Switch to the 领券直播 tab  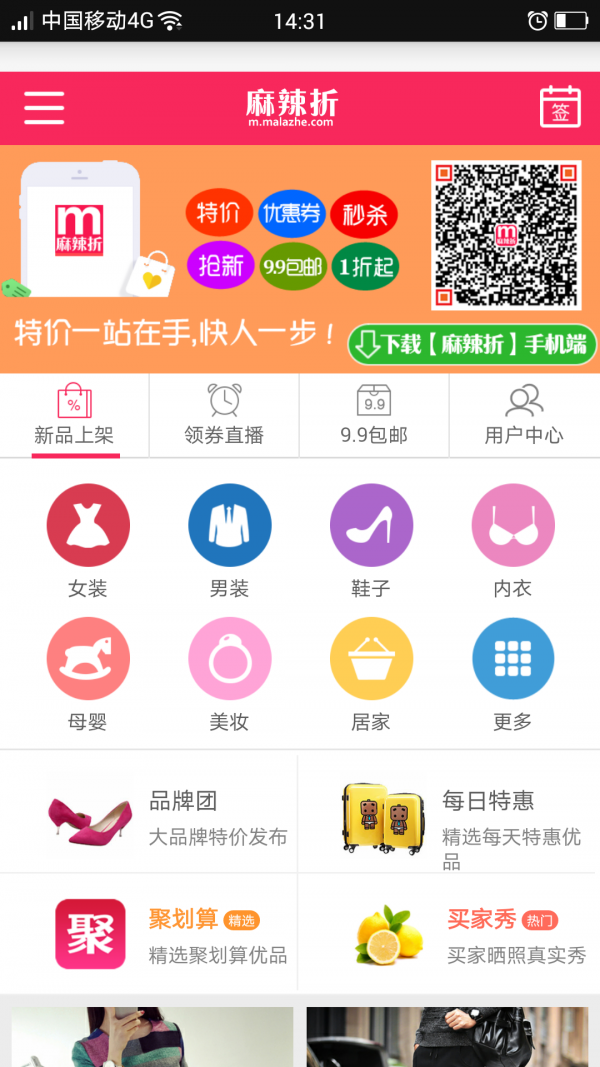(224, 415)
